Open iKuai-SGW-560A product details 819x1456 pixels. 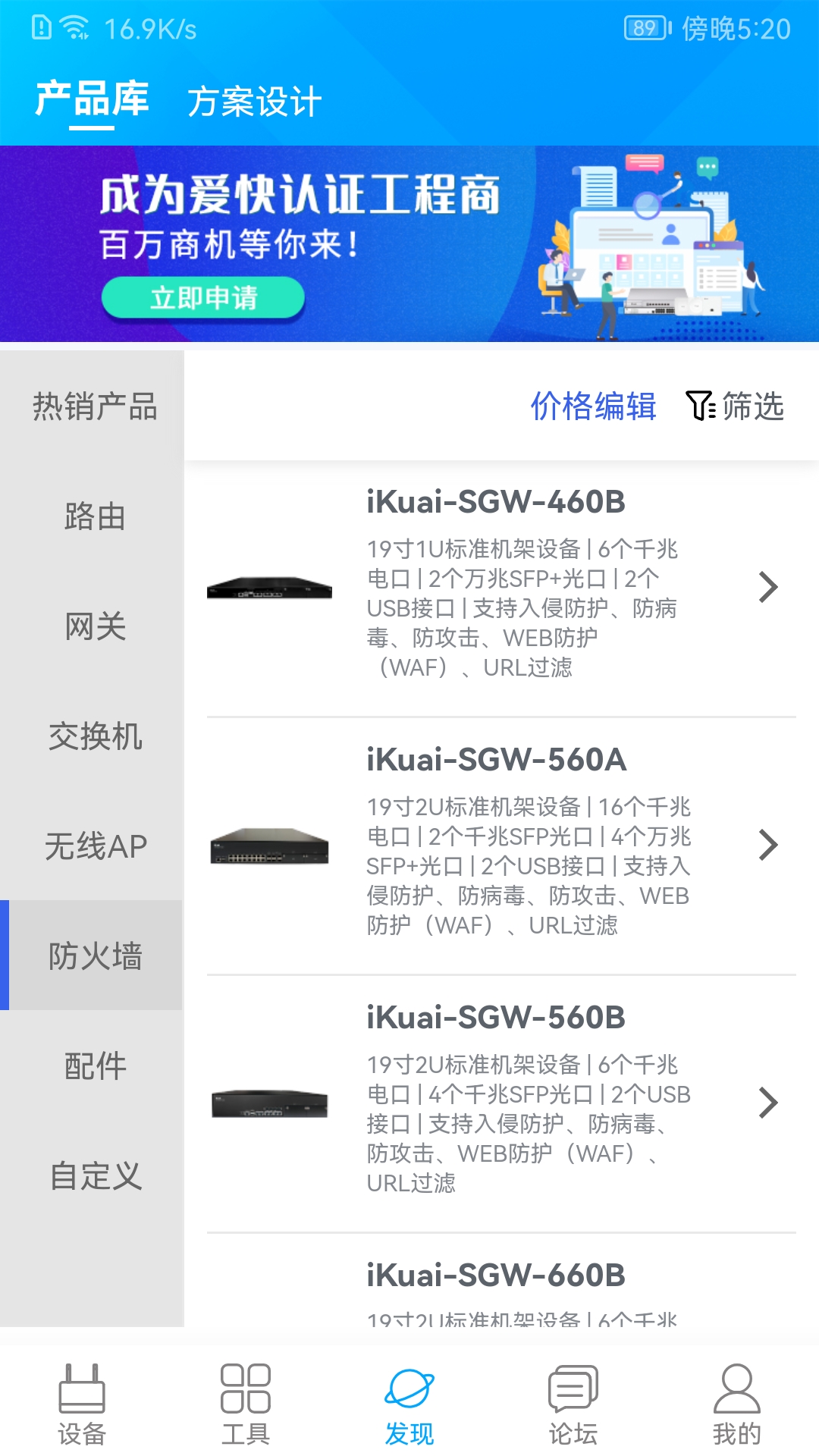501,846
